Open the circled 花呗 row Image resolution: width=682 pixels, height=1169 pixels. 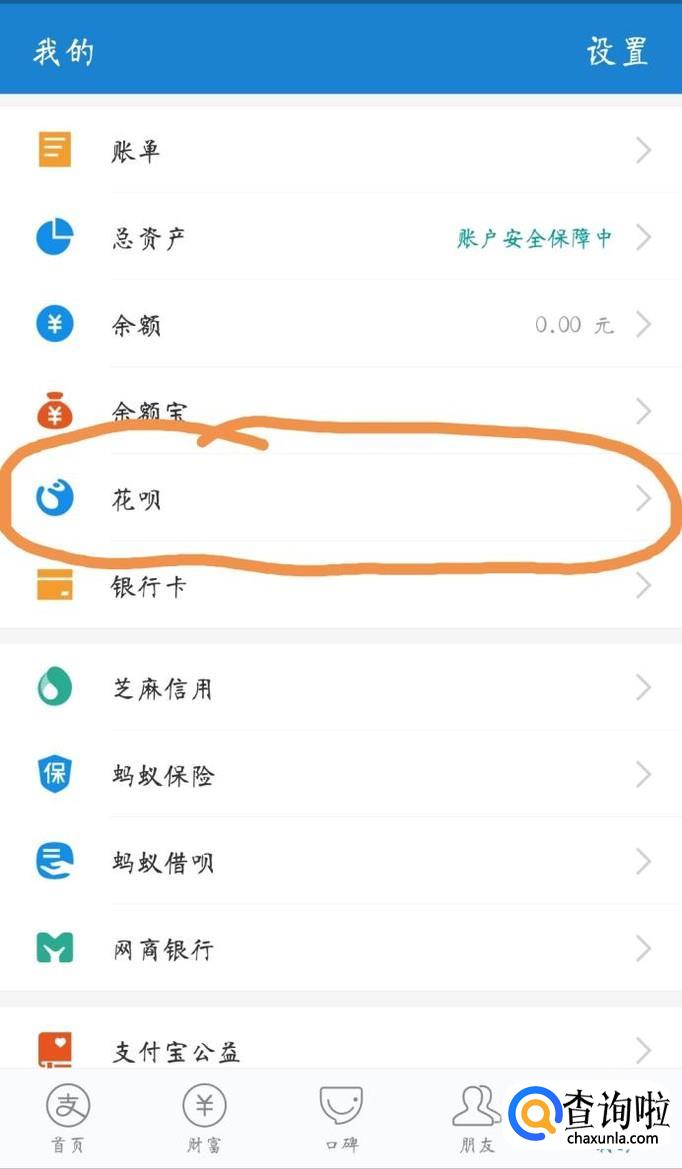pyautogui.click(x=341, y=499)
